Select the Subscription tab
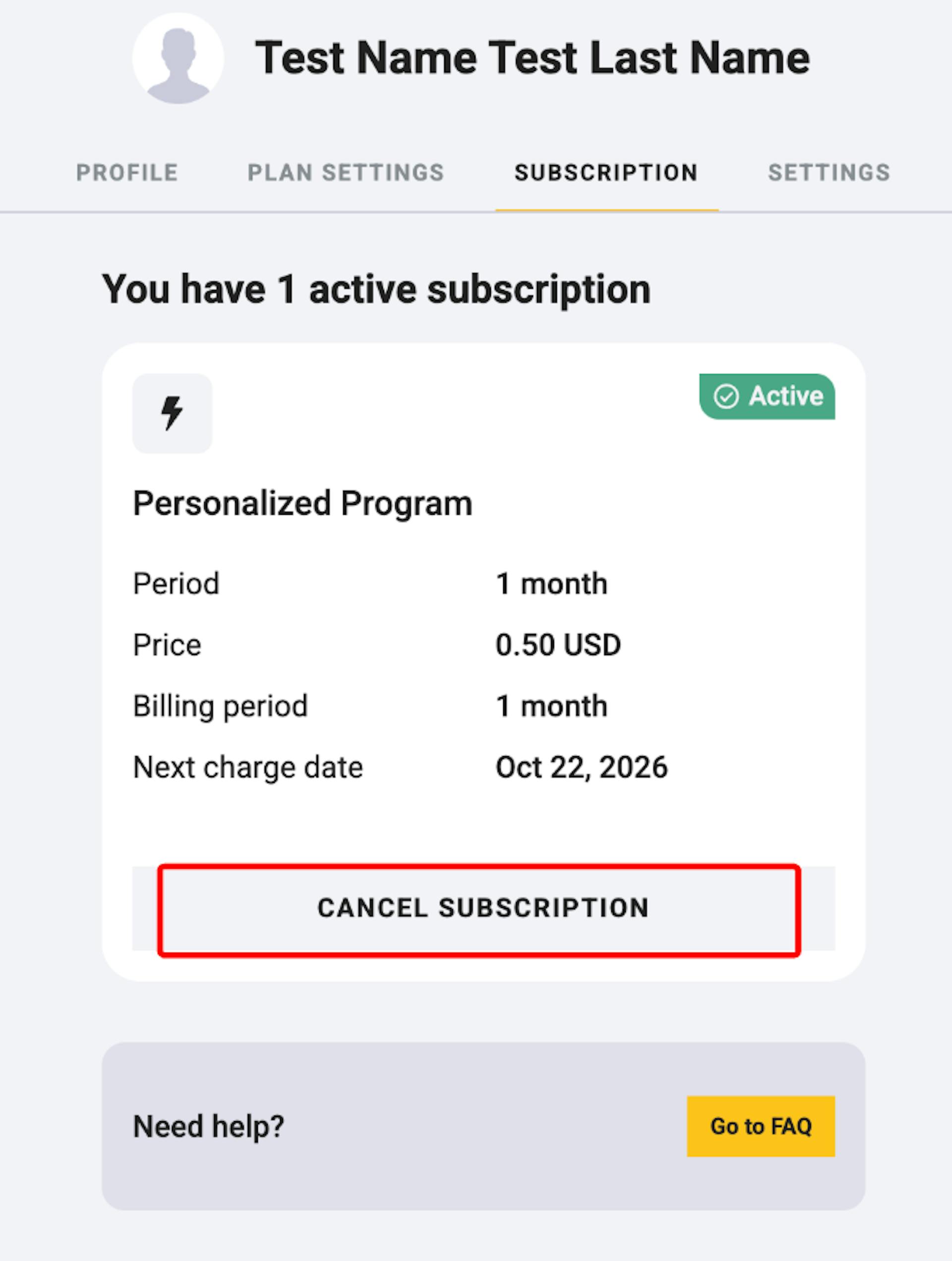Screen dimensions: 952x1261 click(606, 172)
